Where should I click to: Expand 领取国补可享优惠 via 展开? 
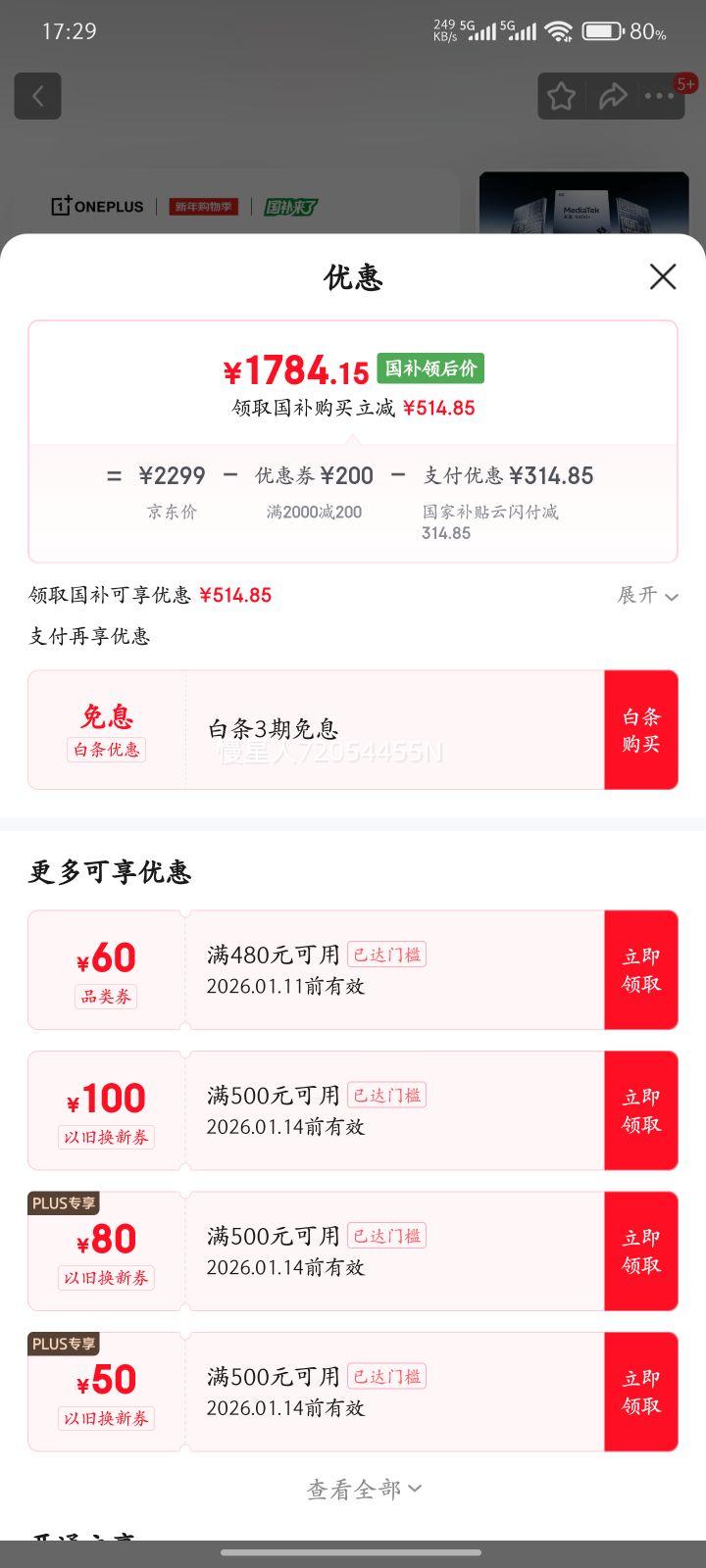[646, 596]
